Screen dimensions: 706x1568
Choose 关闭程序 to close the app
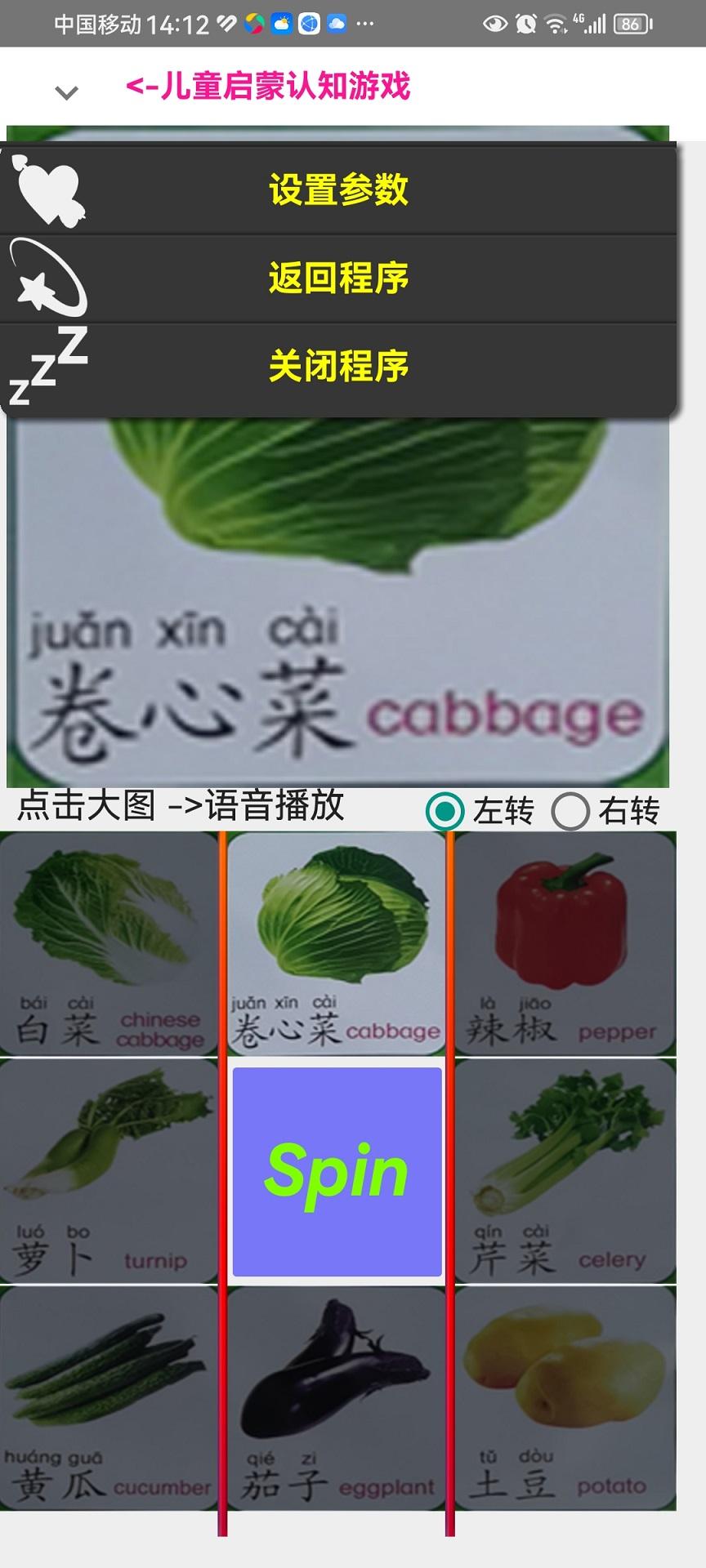(338, 366)
